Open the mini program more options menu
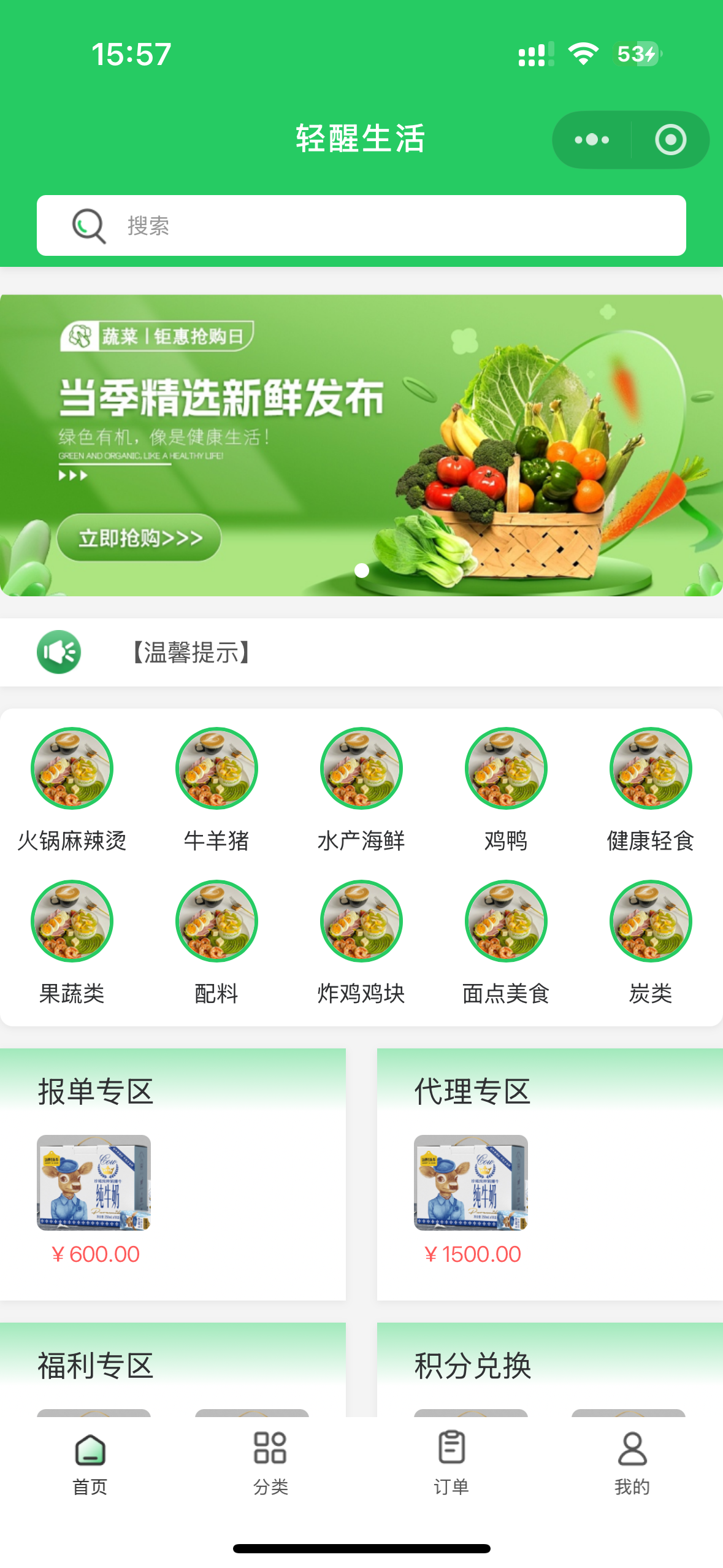The width and height of the screenshot is (723, 1568). click(x=592, y=140)
